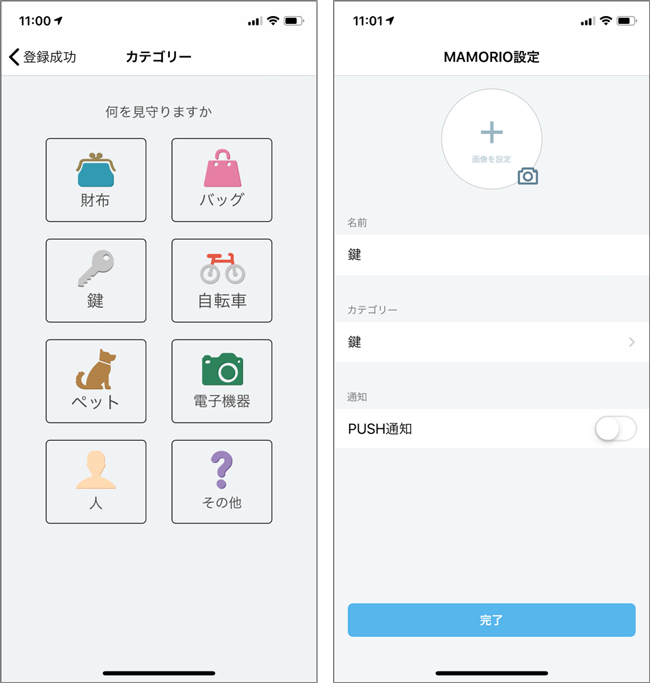The height and width of the screenshot is (683, 650).
Task: Select the 自転車 category
Action: click(x=221, y=280)
